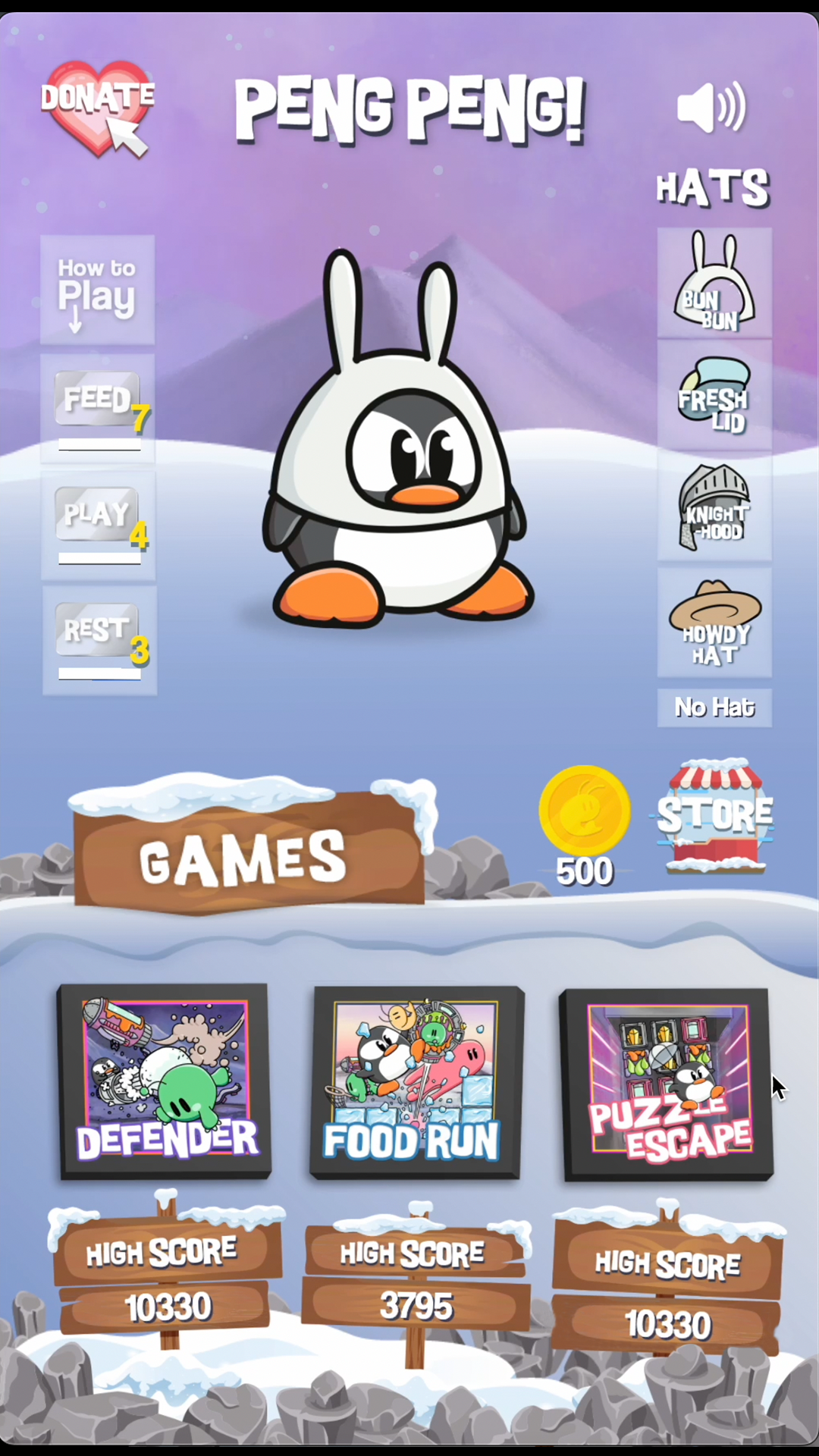Open the Store
The height and width of the screenshot is (1456, 819).
pos(714,816)
